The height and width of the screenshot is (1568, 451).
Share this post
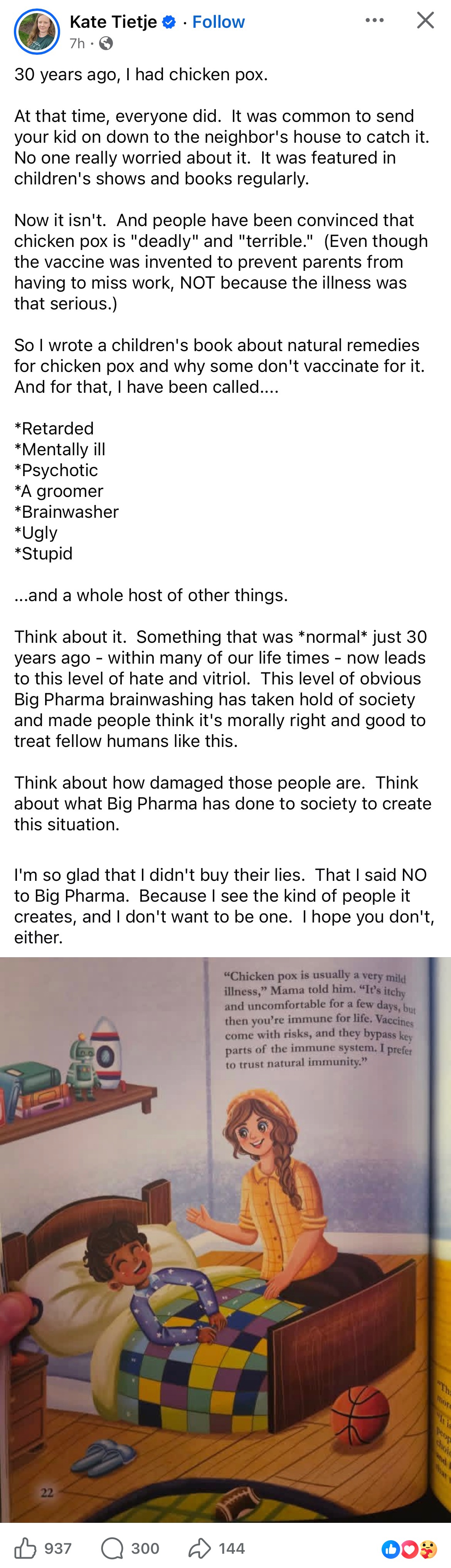pos(216,1547)
